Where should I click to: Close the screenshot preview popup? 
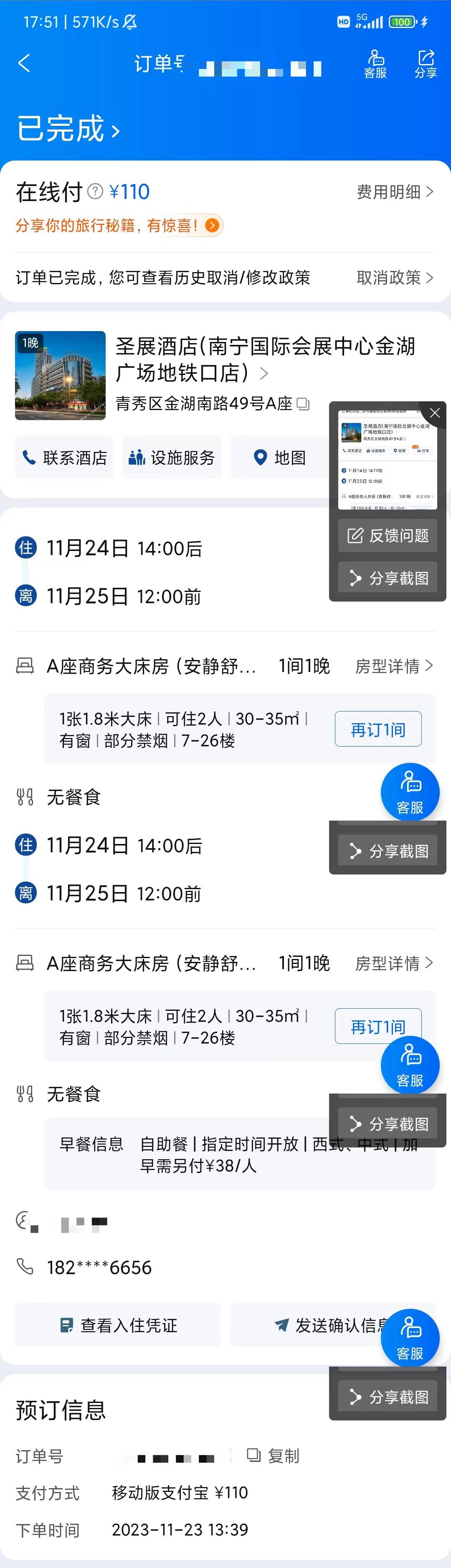[x=435, y=413]
